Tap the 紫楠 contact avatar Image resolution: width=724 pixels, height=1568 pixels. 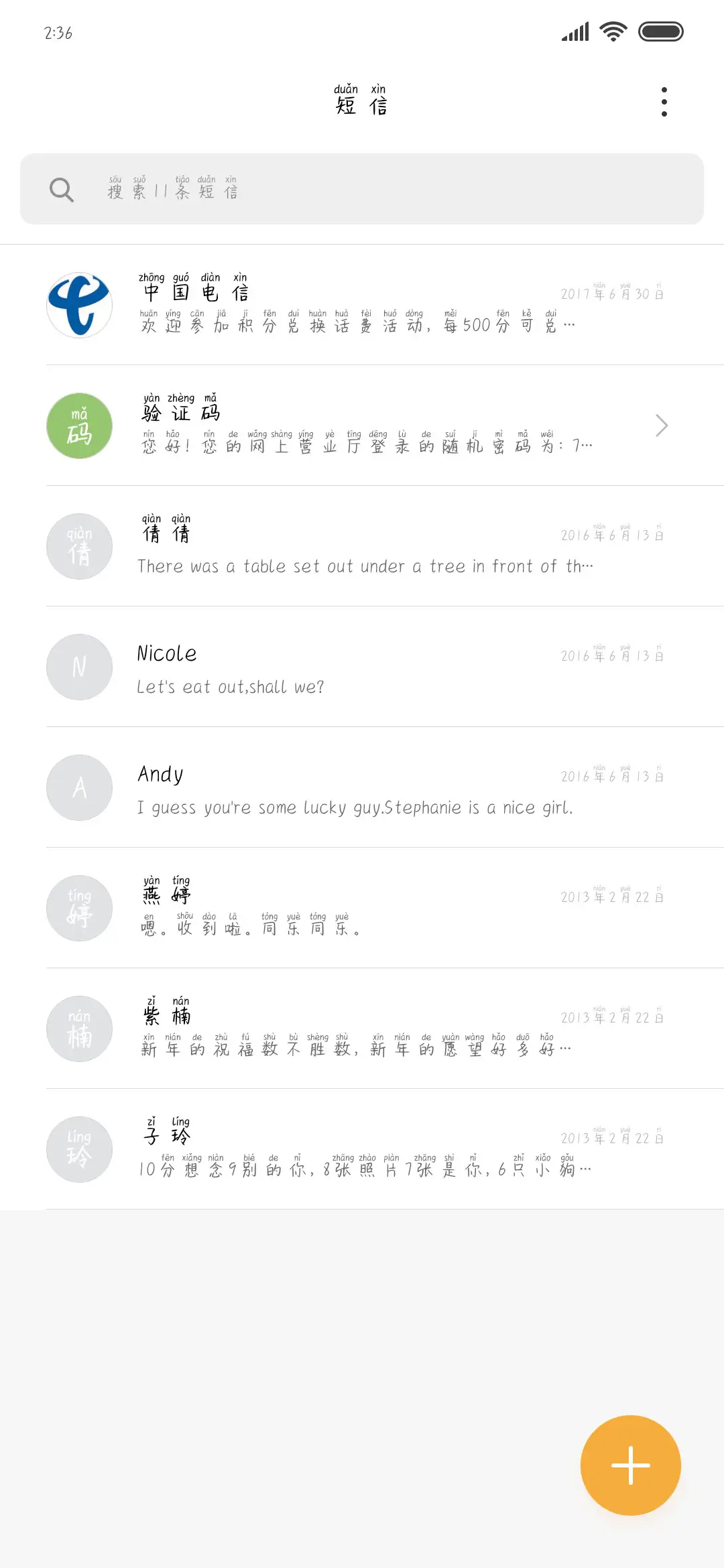point(78,1029)
